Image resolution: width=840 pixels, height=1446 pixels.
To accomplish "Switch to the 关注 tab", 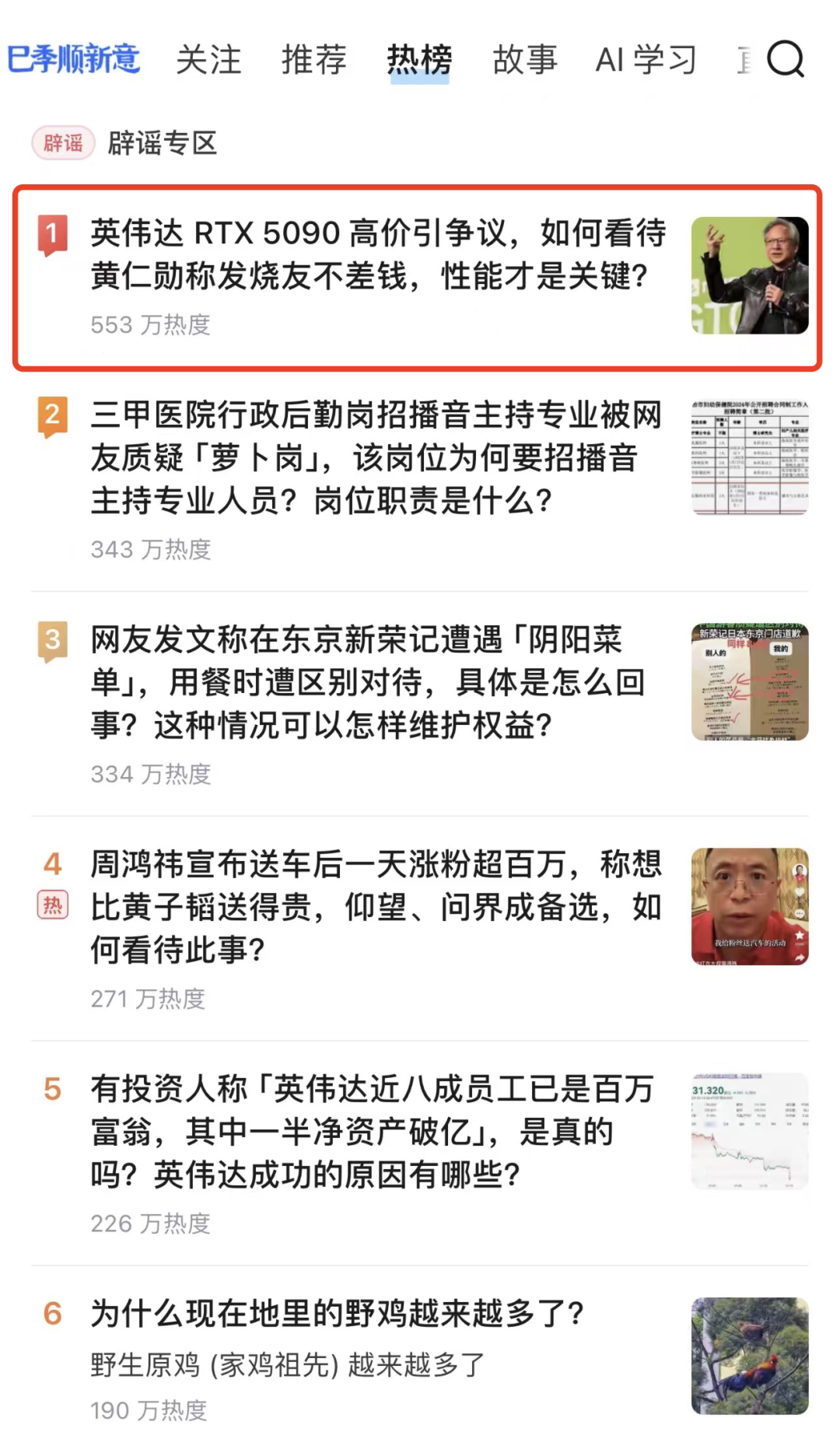I will click(x=208, y=60).
